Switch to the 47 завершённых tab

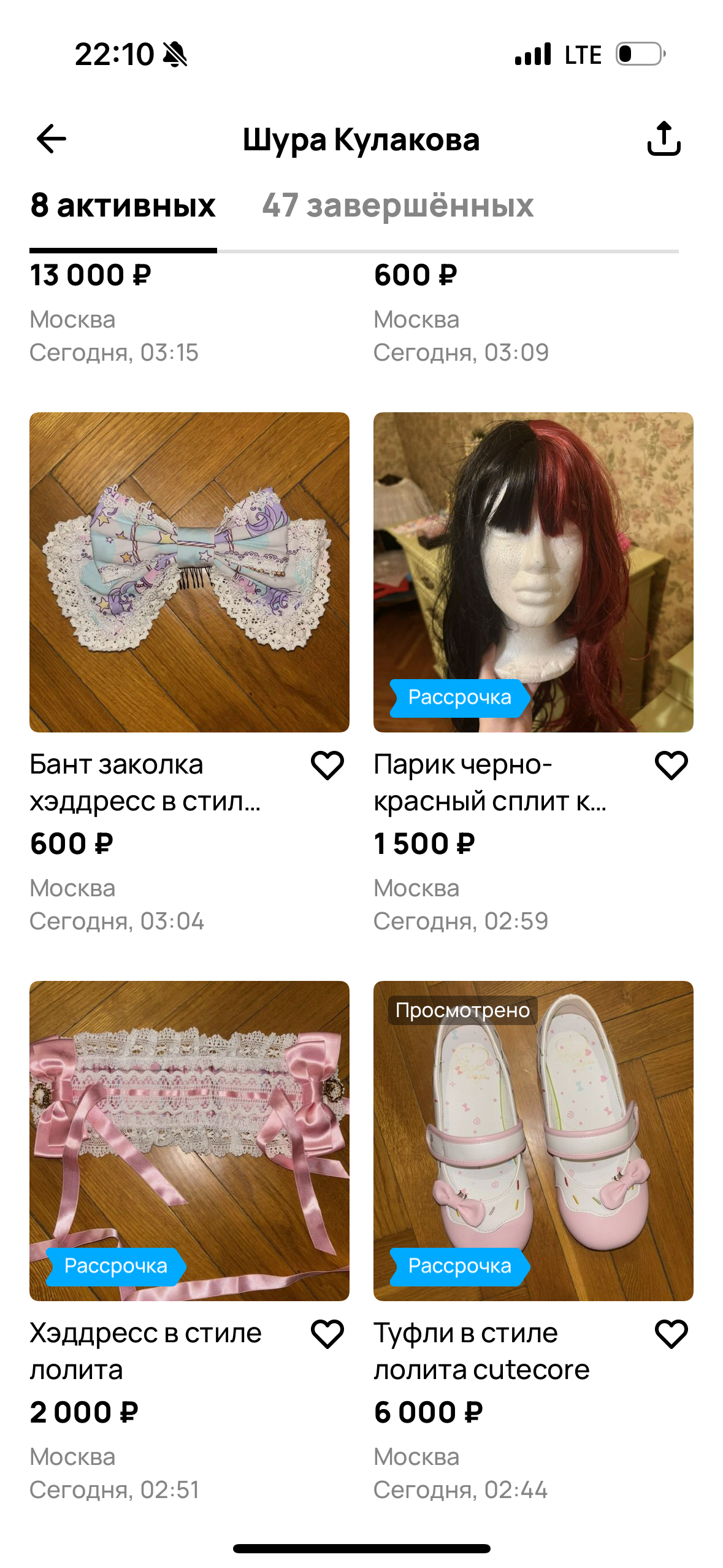(x=397, y=206)
